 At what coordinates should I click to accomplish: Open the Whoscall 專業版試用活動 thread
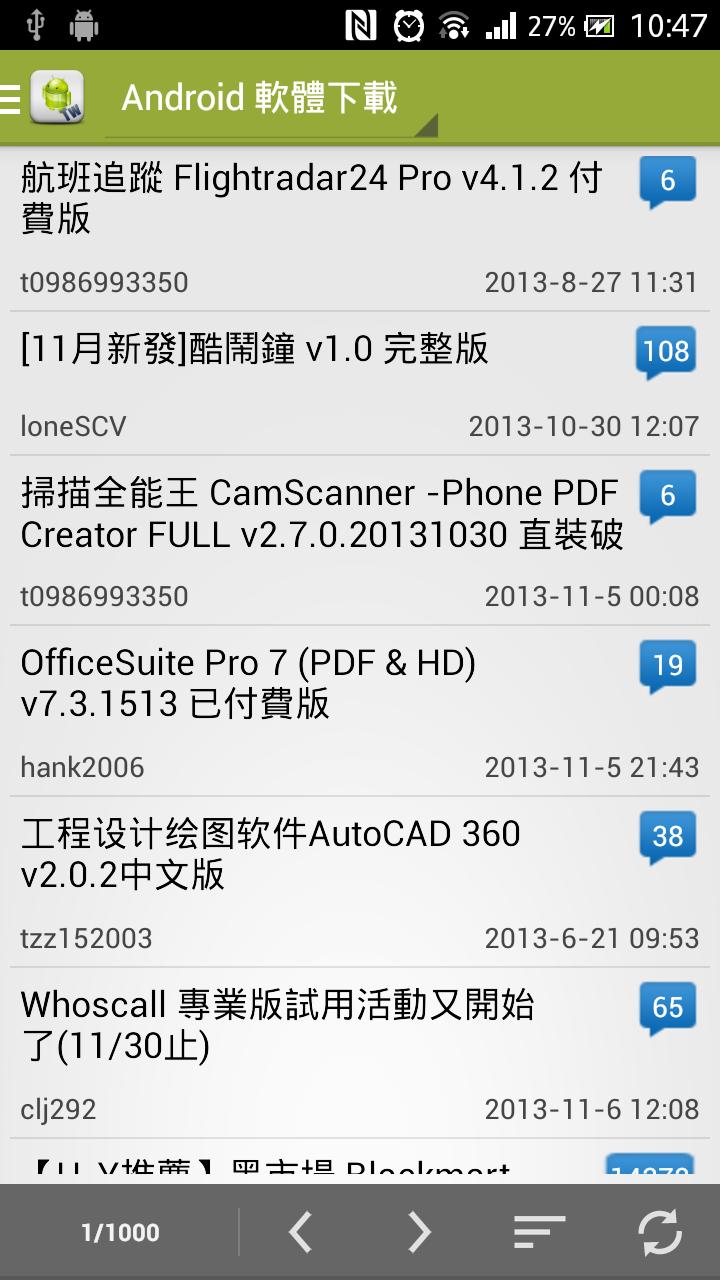pyautogui.click(x=278, y=1025)
